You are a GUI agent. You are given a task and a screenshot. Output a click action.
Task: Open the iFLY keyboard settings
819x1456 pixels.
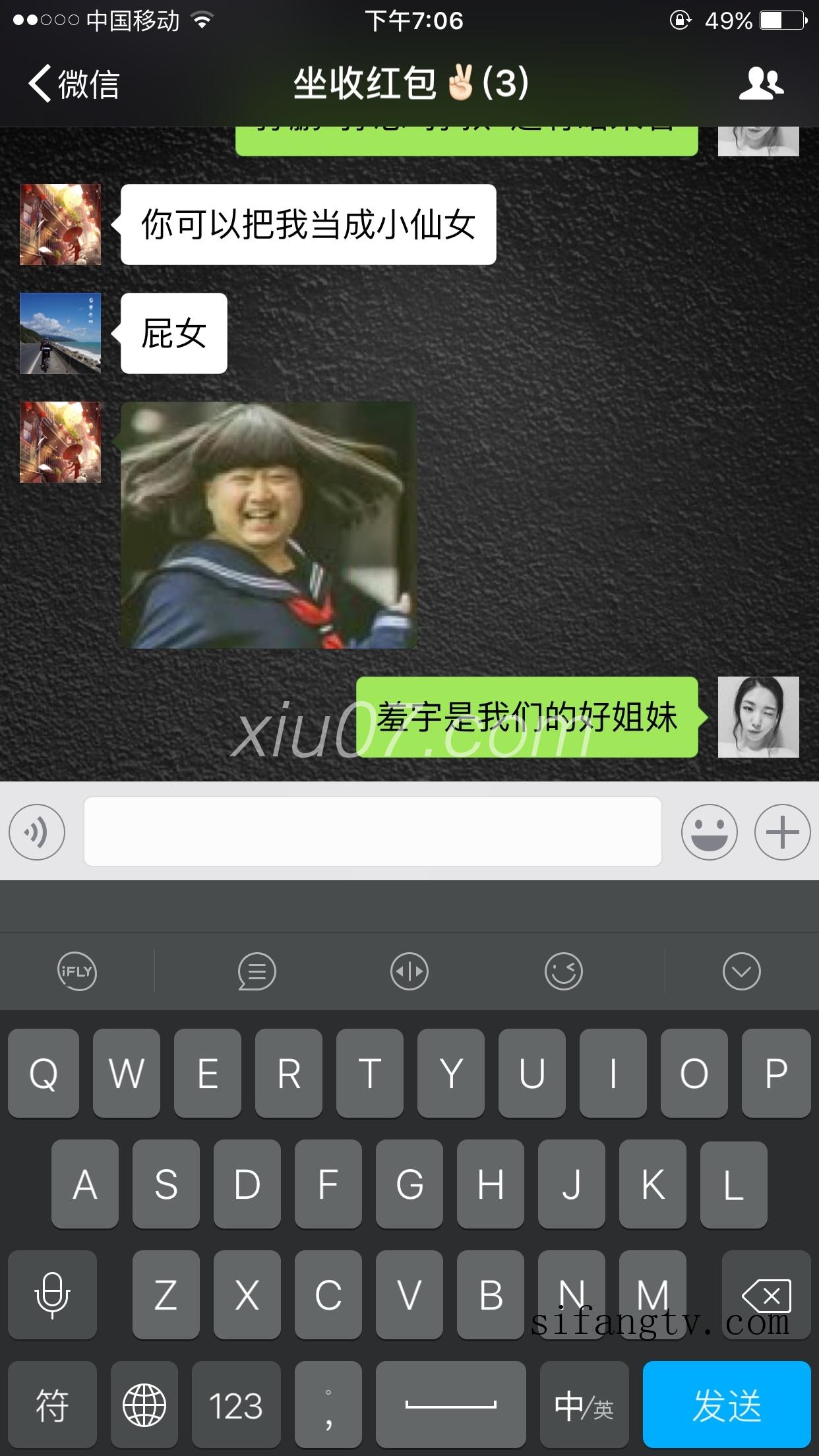[x=76, y=971]
